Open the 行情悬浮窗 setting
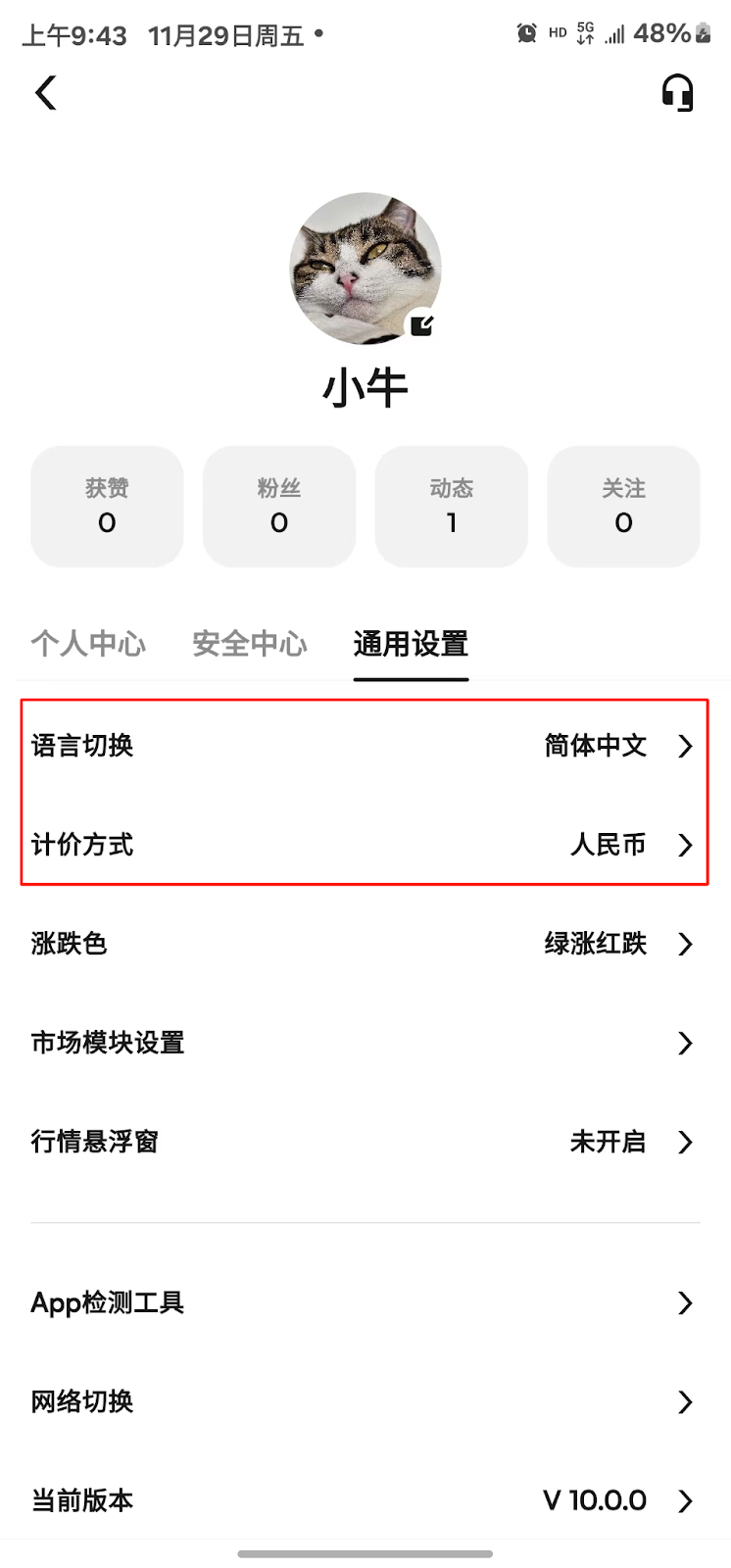The image size is (731, 1568). click(x=365, y=1142)
